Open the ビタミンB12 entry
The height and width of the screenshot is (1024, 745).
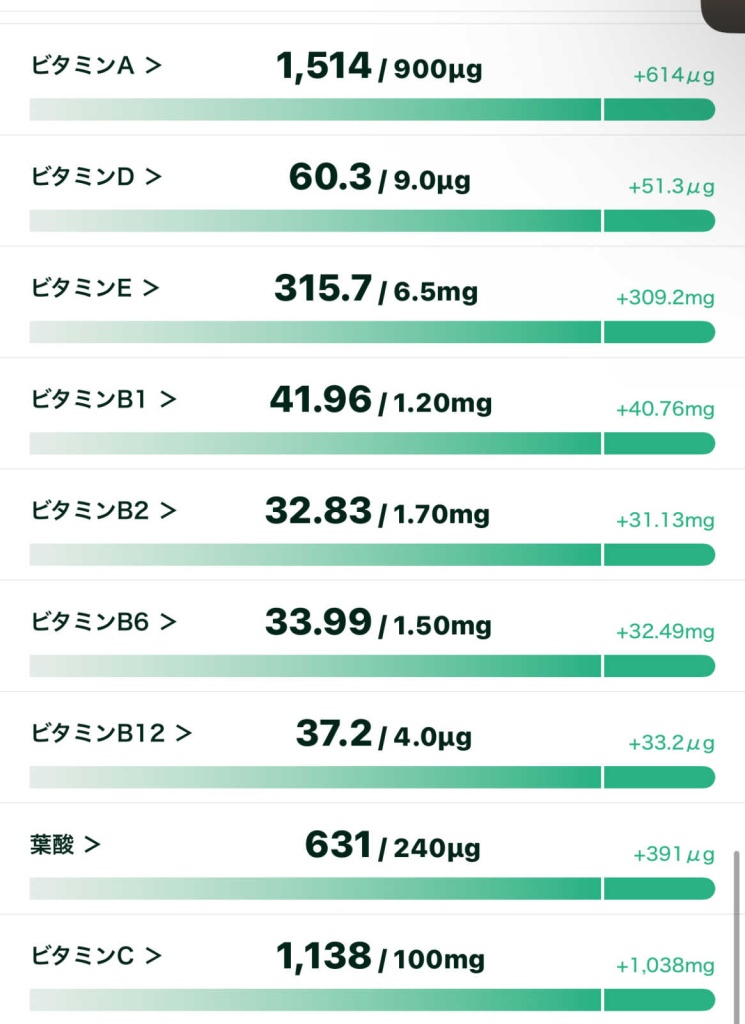coord(111,733)
